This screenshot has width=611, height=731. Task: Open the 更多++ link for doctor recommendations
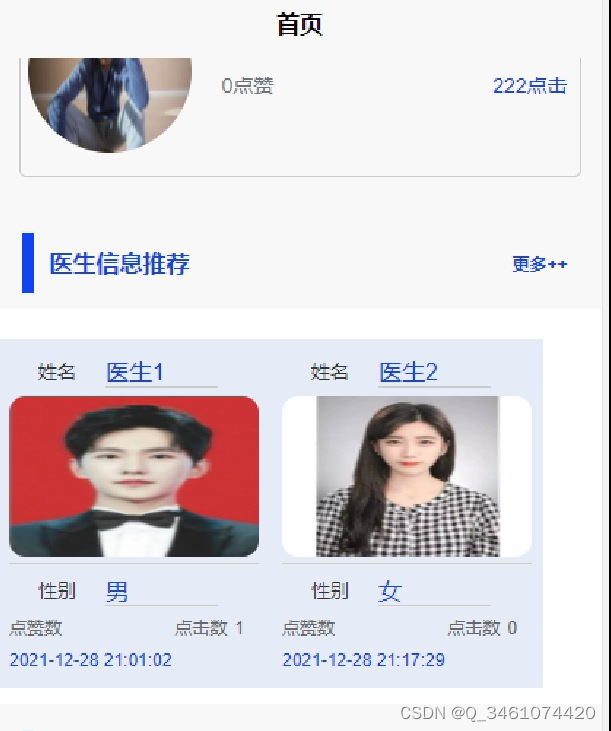tap(539, 264)
